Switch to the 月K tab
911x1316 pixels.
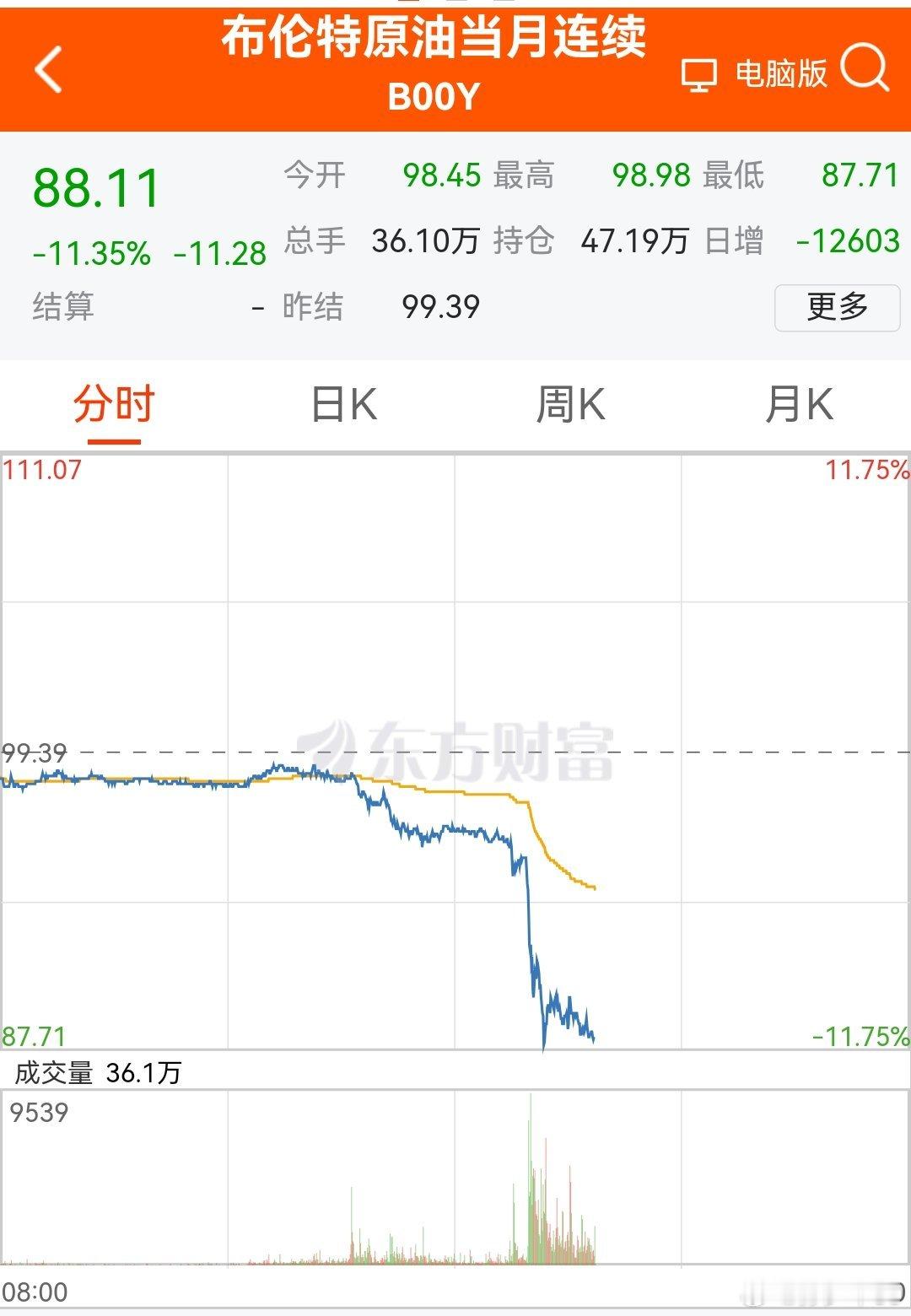point(797,405)
